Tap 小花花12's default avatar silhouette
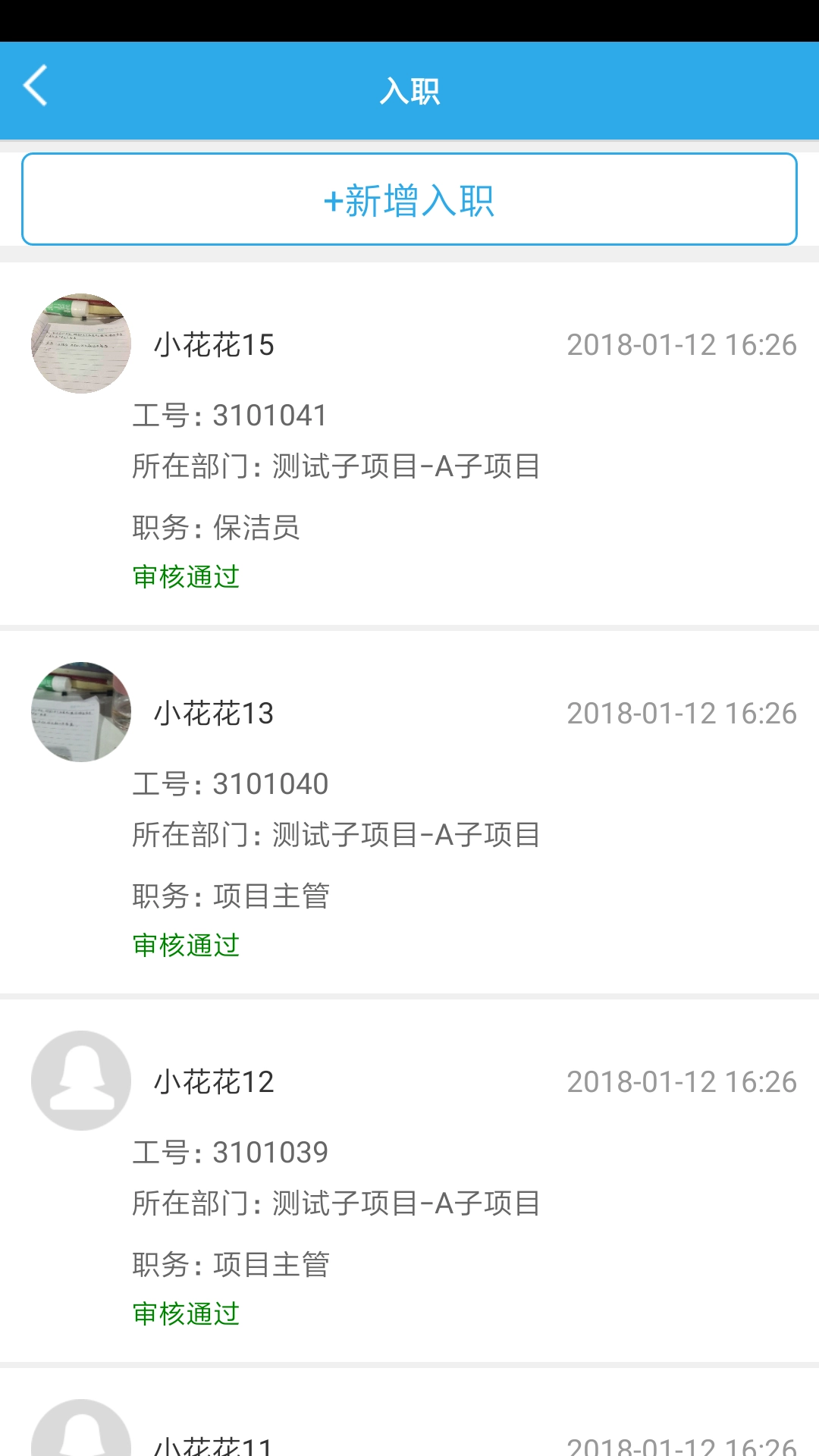 [80, 1081]
